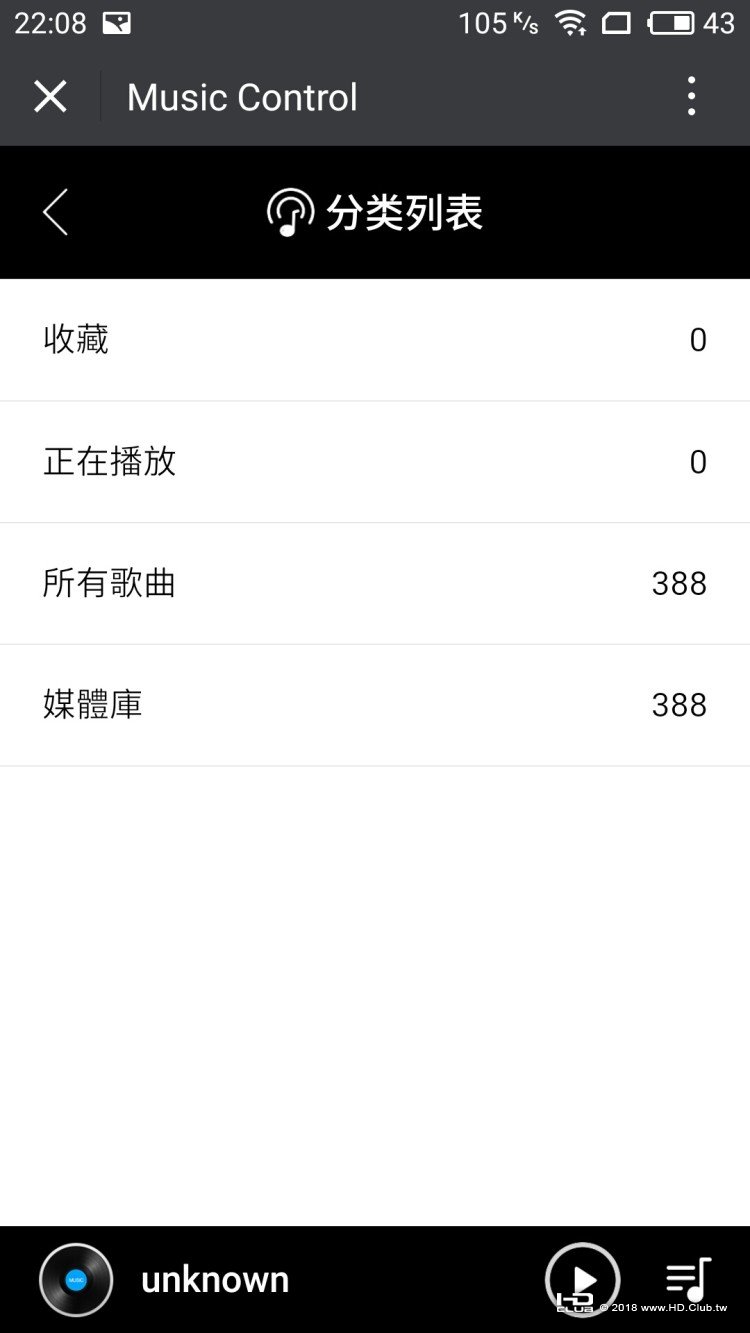Open the 收藏 favorites list

tap(375, 340)
